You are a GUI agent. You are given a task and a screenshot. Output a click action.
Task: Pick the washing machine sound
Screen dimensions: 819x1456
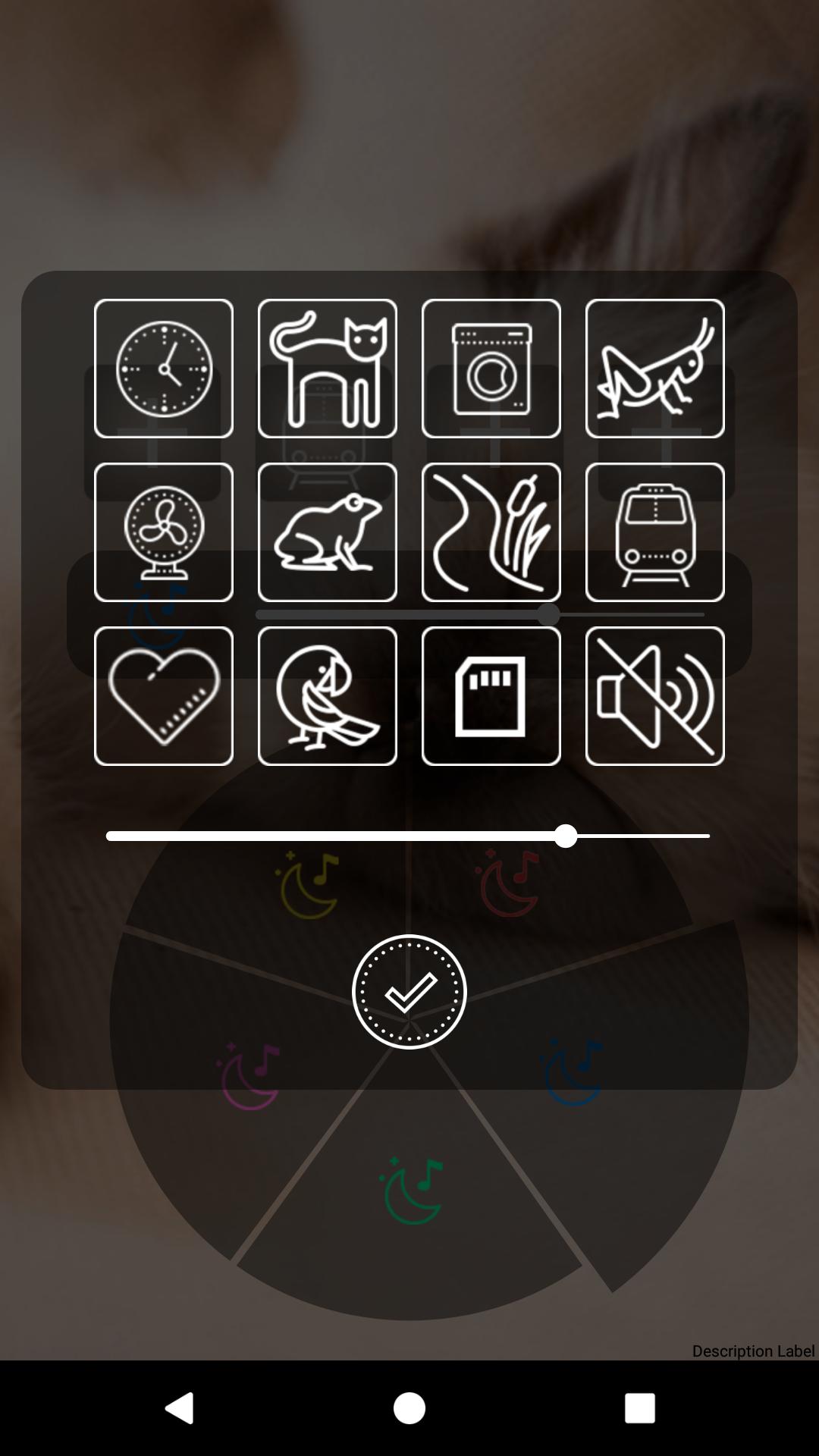click(491, 369)
